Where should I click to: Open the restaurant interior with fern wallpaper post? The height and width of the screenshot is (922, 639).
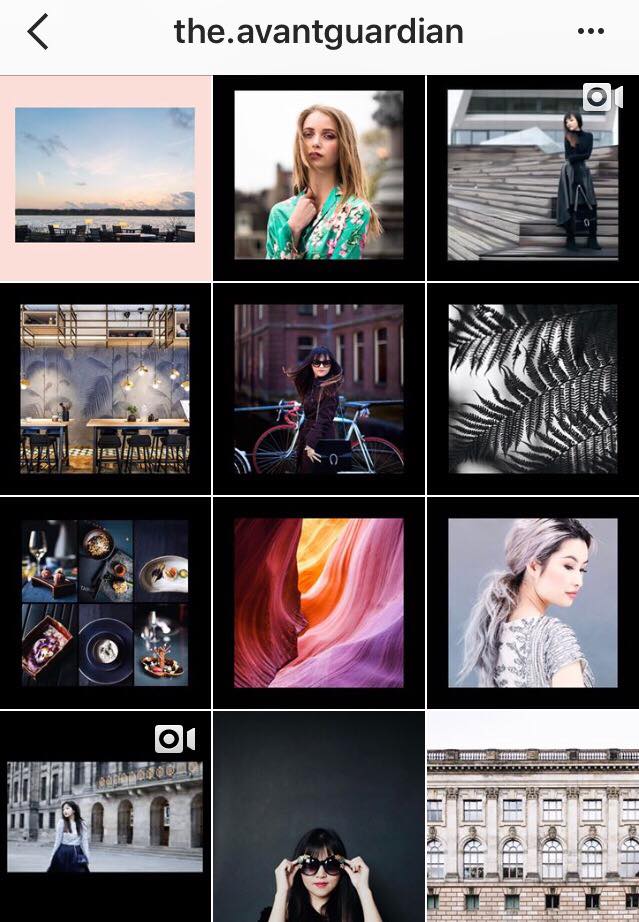[105, 389]
